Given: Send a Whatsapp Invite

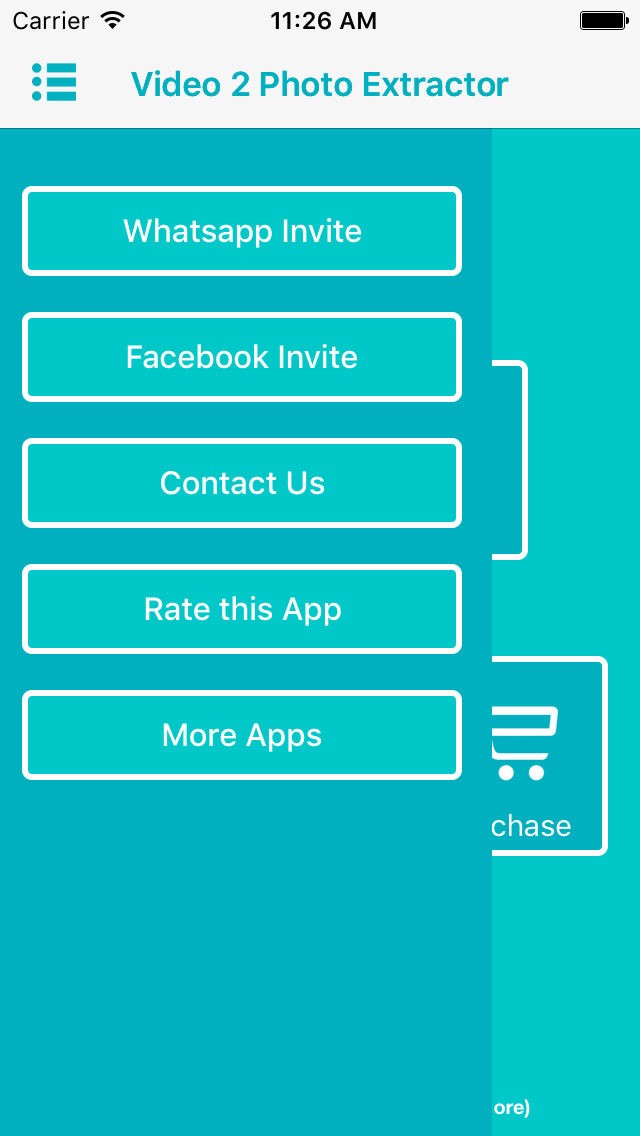Looking at the screenshot, I should tap(242, 231).
